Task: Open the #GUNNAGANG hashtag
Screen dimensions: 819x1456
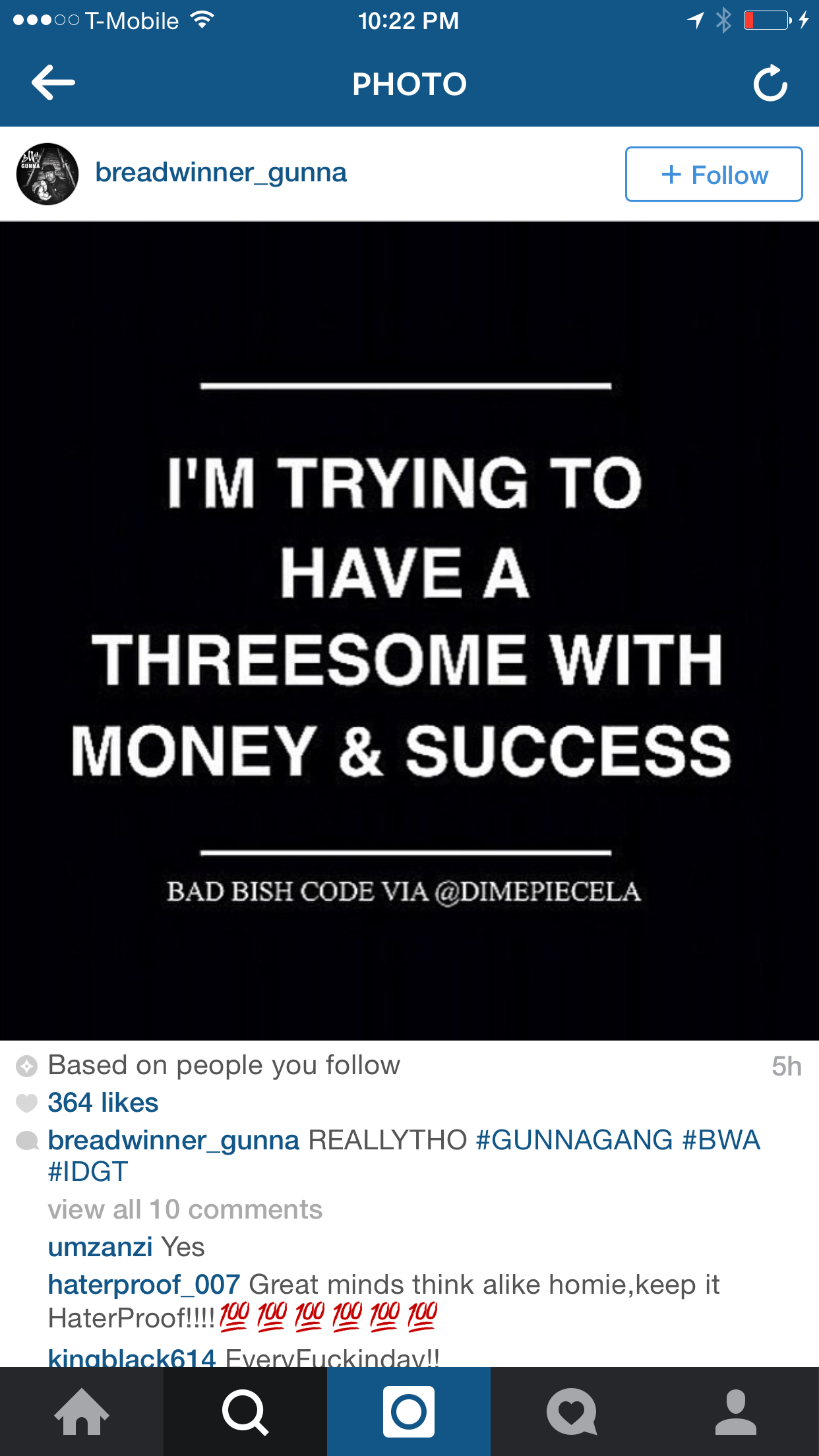Action: coord(573,1140)
